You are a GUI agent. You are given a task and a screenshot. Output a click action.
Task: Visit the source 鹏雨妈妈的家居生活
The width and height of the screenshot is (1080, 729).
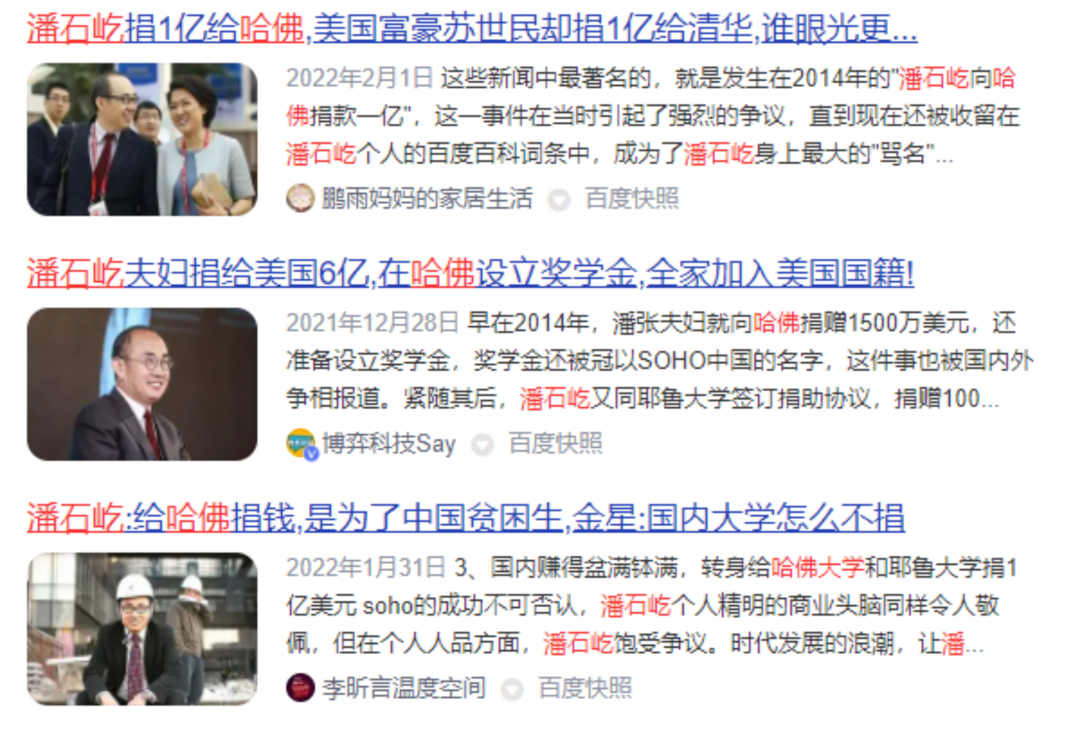427,198
